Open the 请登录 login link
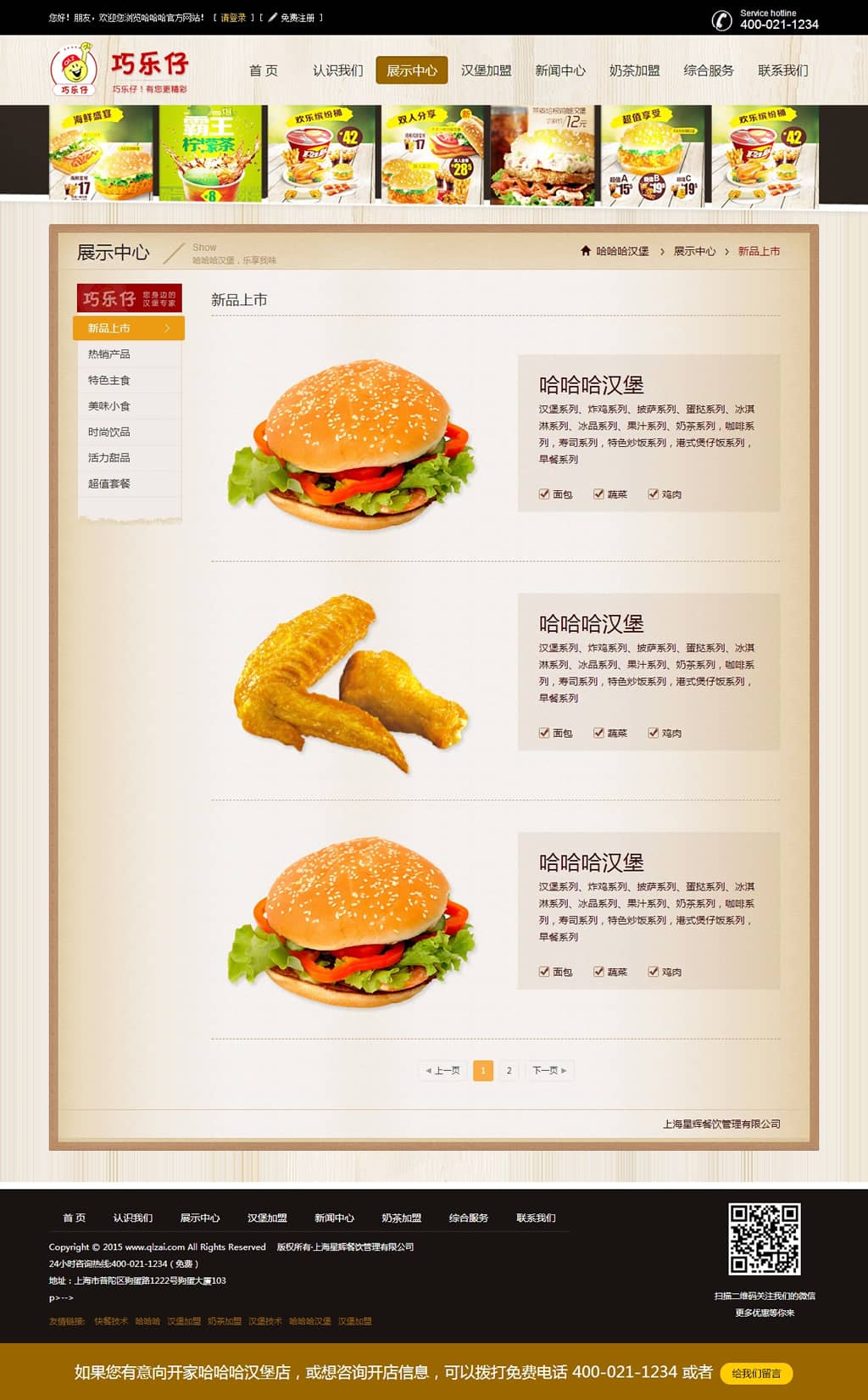 coord(233,18)
